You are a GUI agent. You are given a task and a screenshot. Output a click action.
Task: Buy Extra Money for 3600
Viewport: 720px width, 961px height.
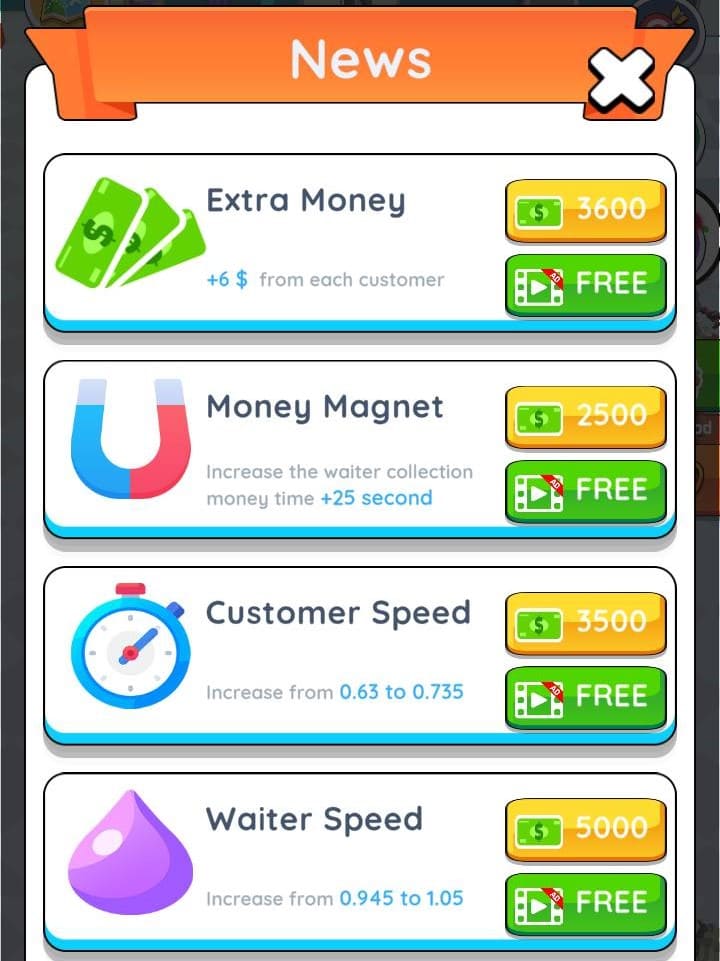[586, 210]
